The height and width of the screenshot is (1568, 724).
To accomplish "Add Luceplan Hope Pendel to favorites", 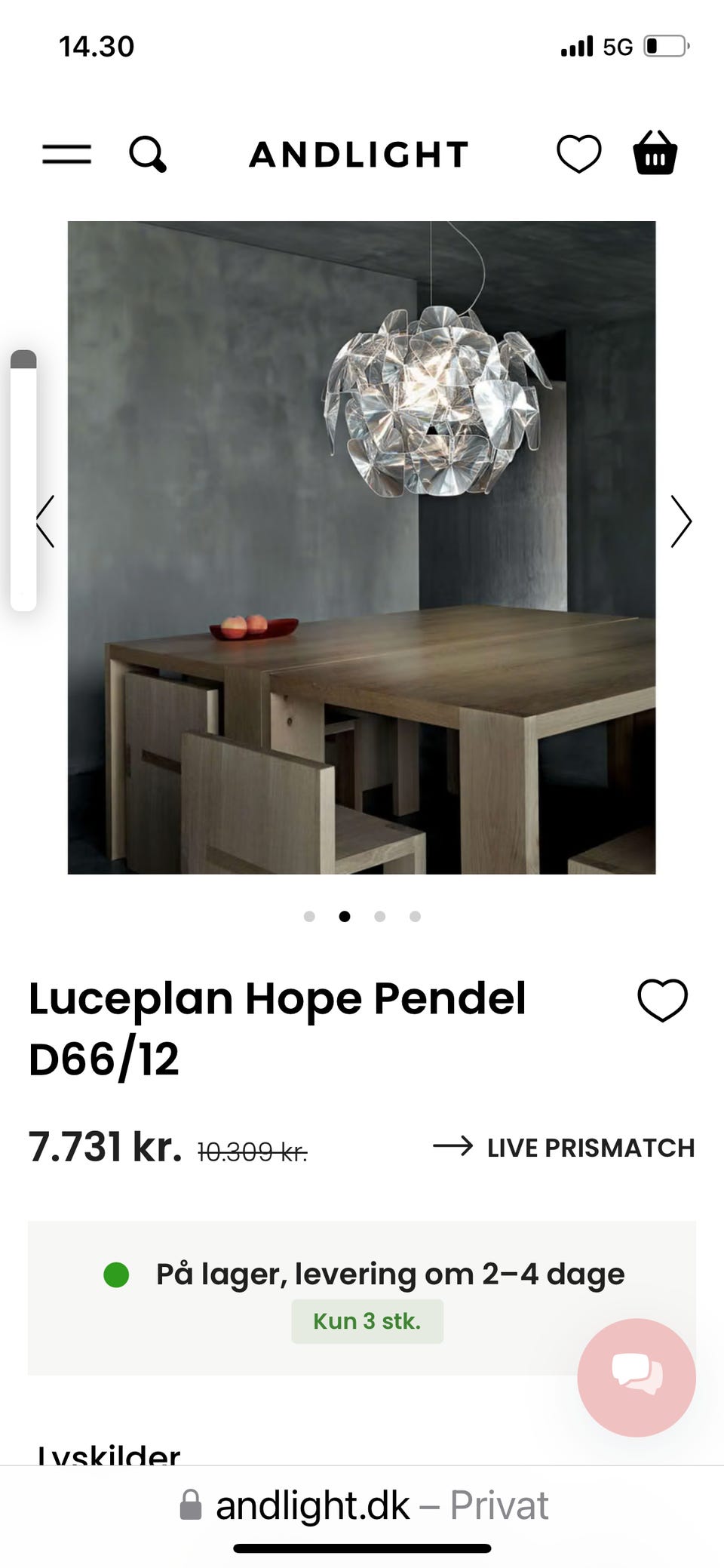I will (662, 1001).
